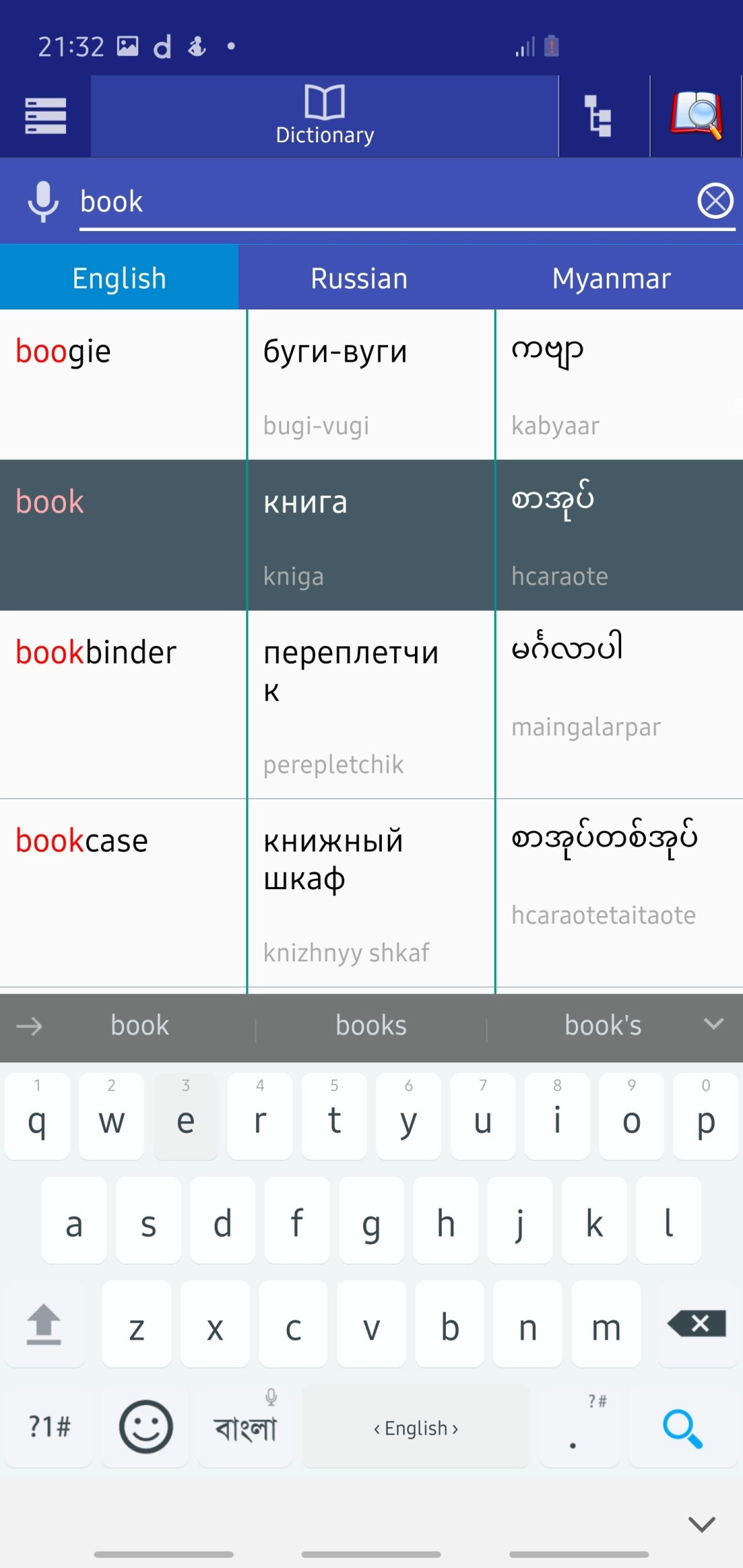Start voice input with microphone
743x1568 pixels.
click(x=43, y=202)
